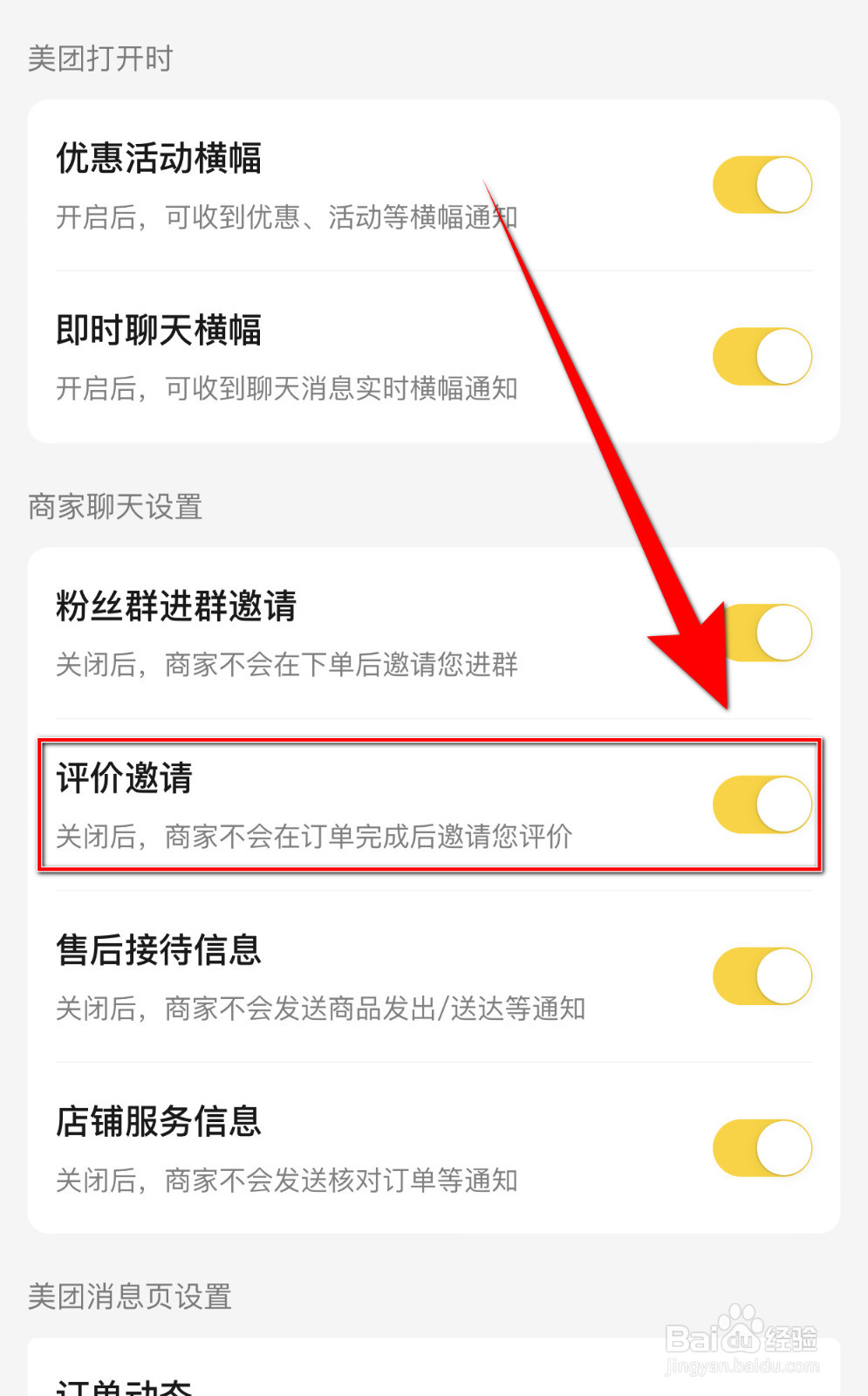Disable the 即时聊天横幅 notification switch

pyautogui.click(x=762, y=356)
